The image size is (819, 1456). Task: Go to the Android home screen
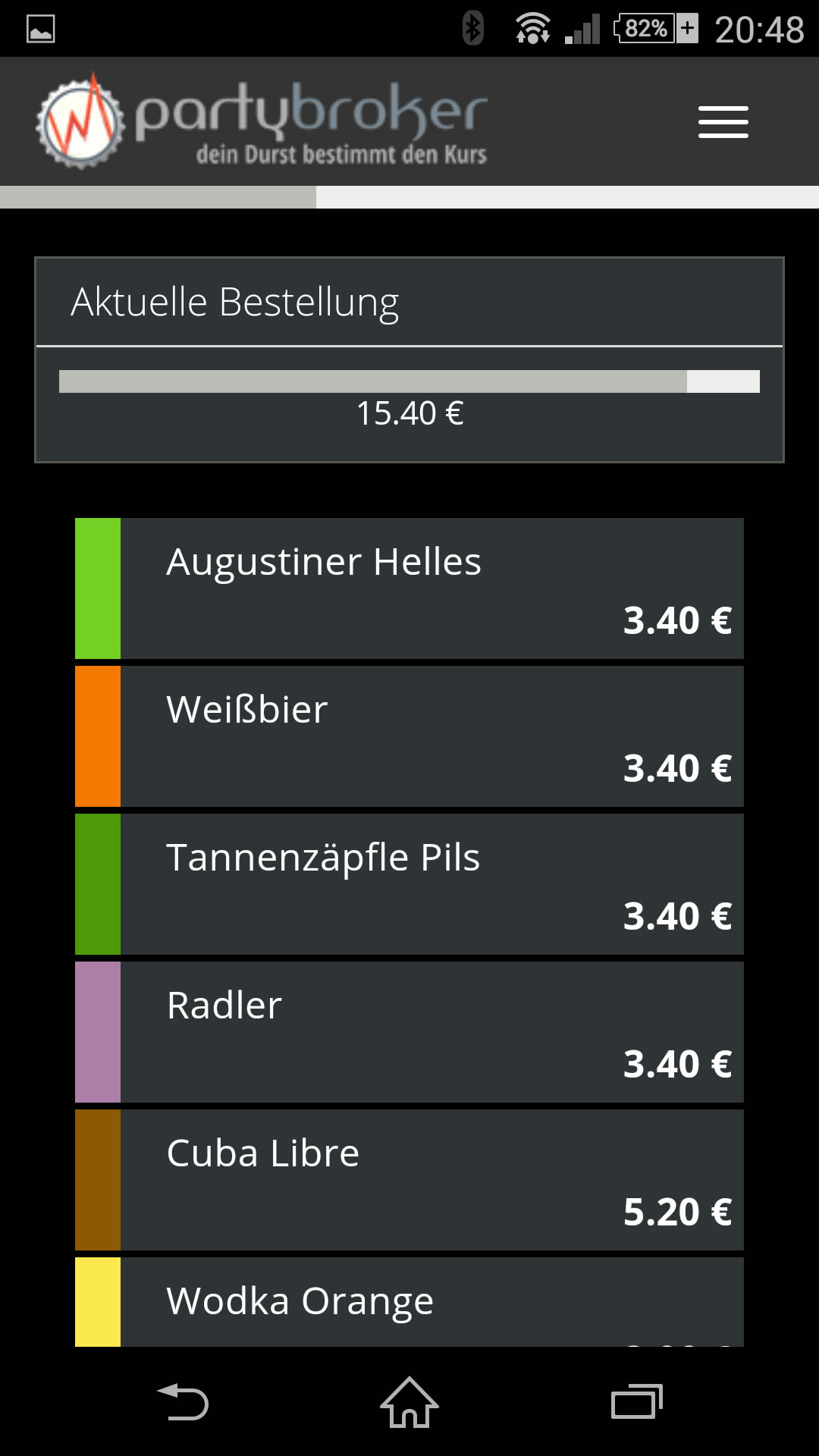click(x=409, y=1402)
